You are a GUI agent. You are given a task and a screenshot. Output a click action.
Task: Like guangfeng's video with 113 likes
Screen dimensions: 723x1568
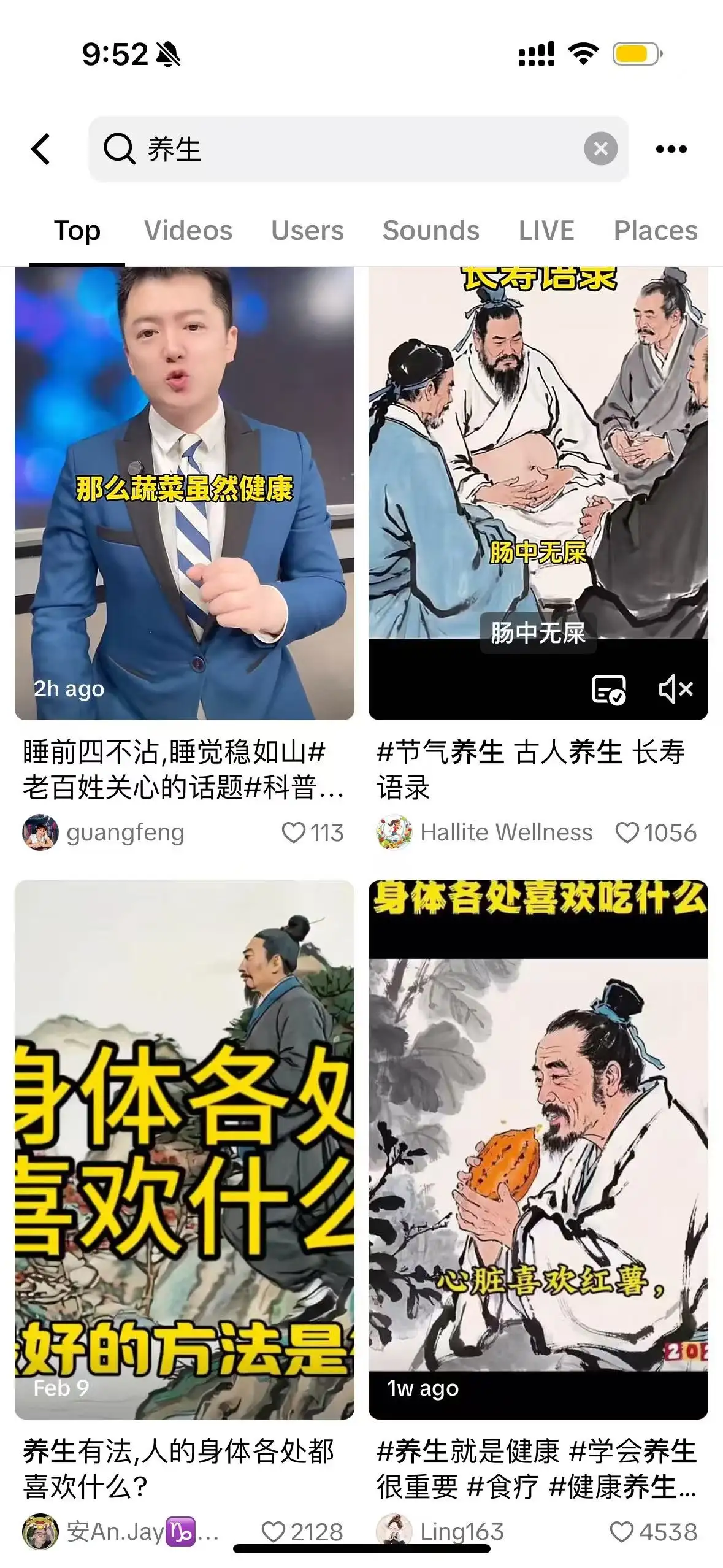tap(294, 832)
